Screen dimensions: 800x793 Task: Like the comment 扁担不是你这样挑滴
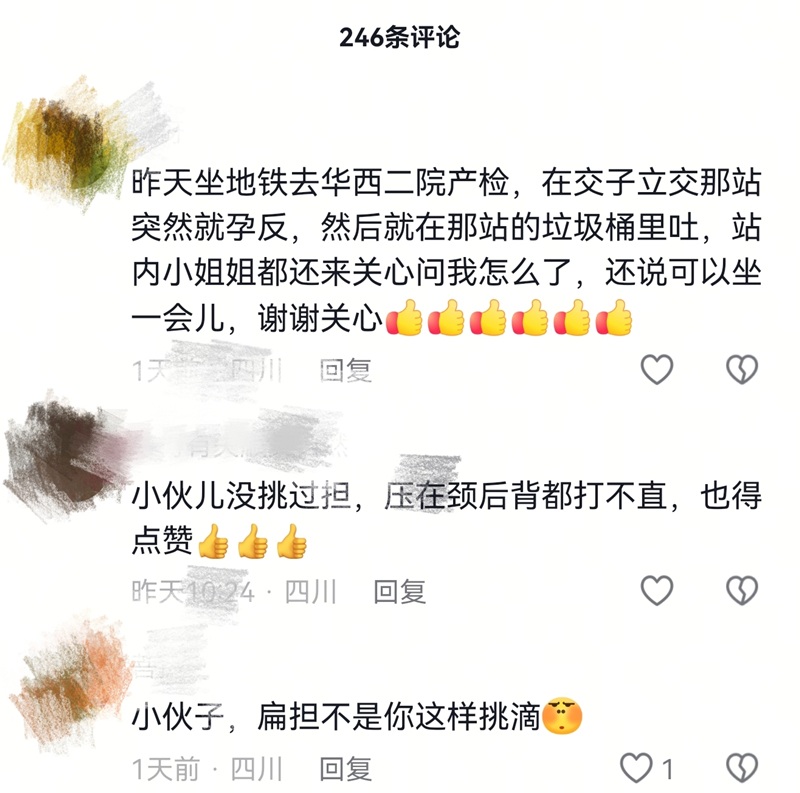pos(637,768)
